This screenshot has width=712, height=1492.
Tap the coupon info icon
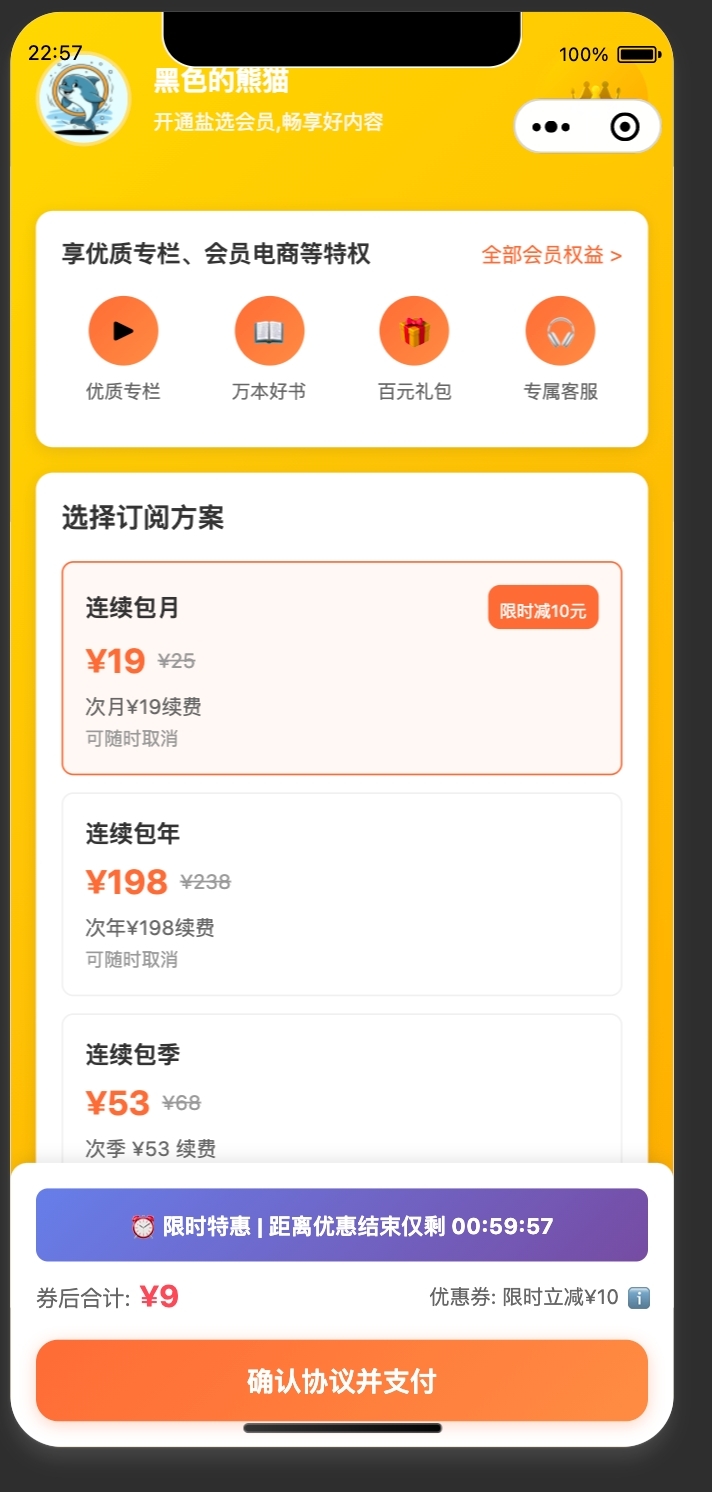[x=639, y=1298]
